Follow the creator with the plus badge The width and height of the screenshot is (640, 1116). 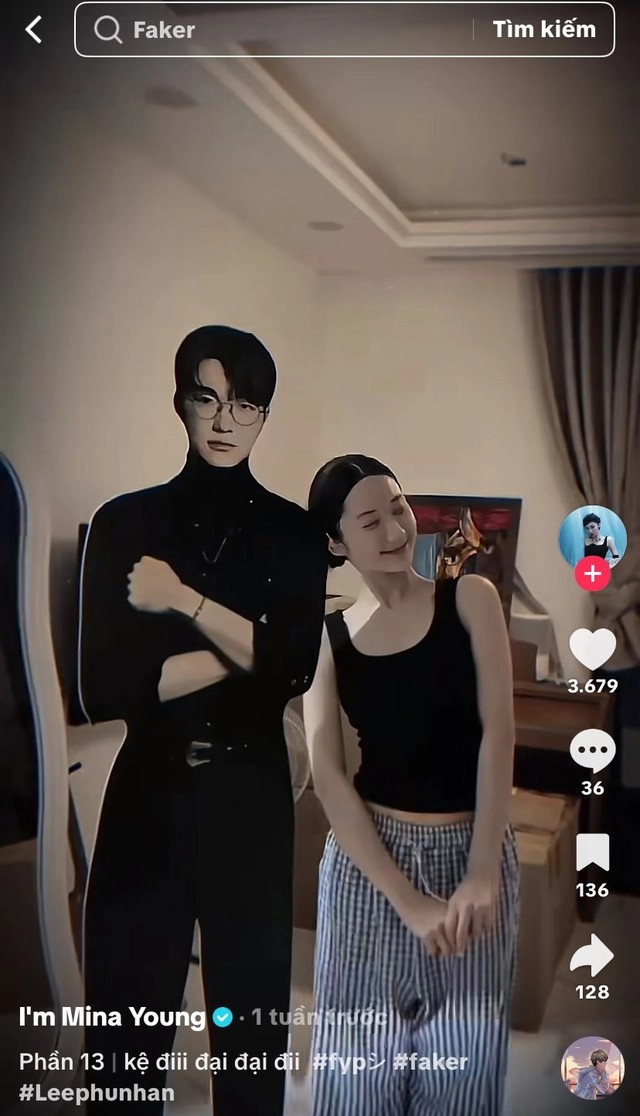(x=592, y=575)
